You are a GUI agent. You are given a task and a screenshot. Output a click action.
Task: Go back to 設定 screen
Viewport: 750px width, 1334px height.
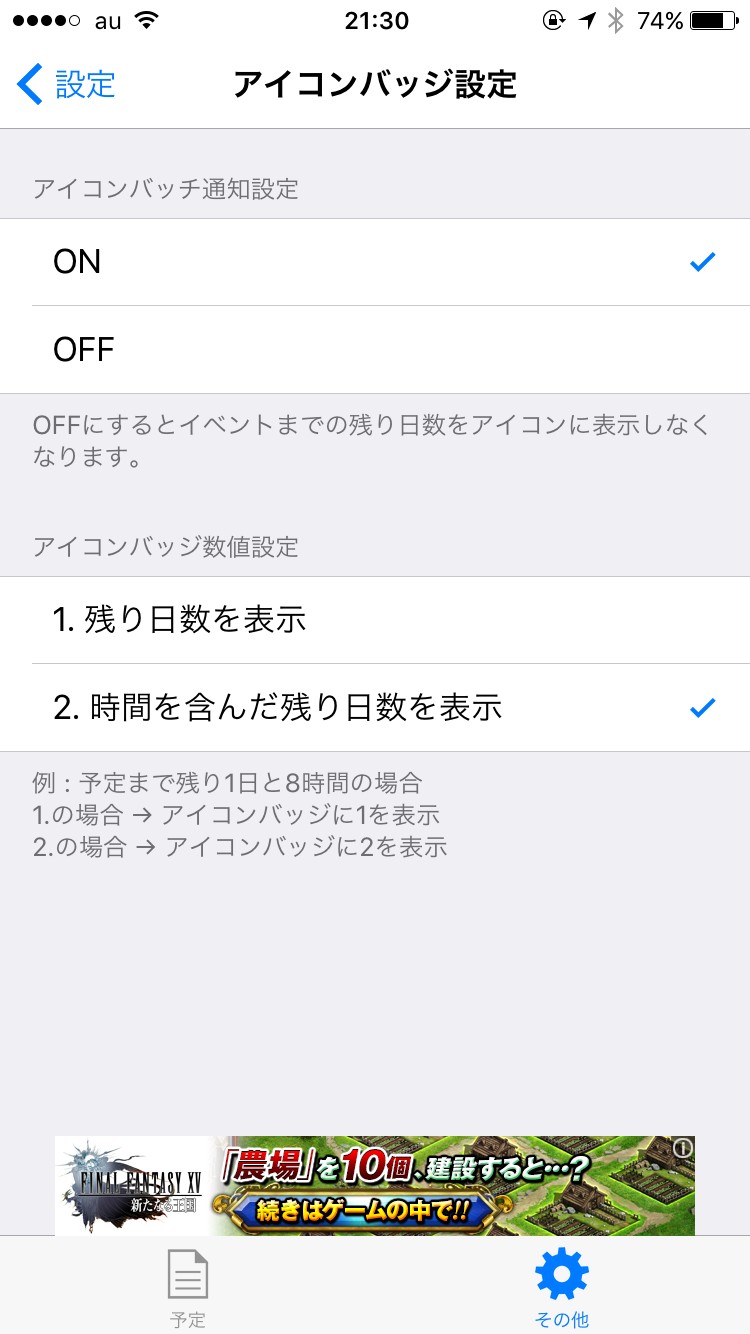tap(66, 85)
